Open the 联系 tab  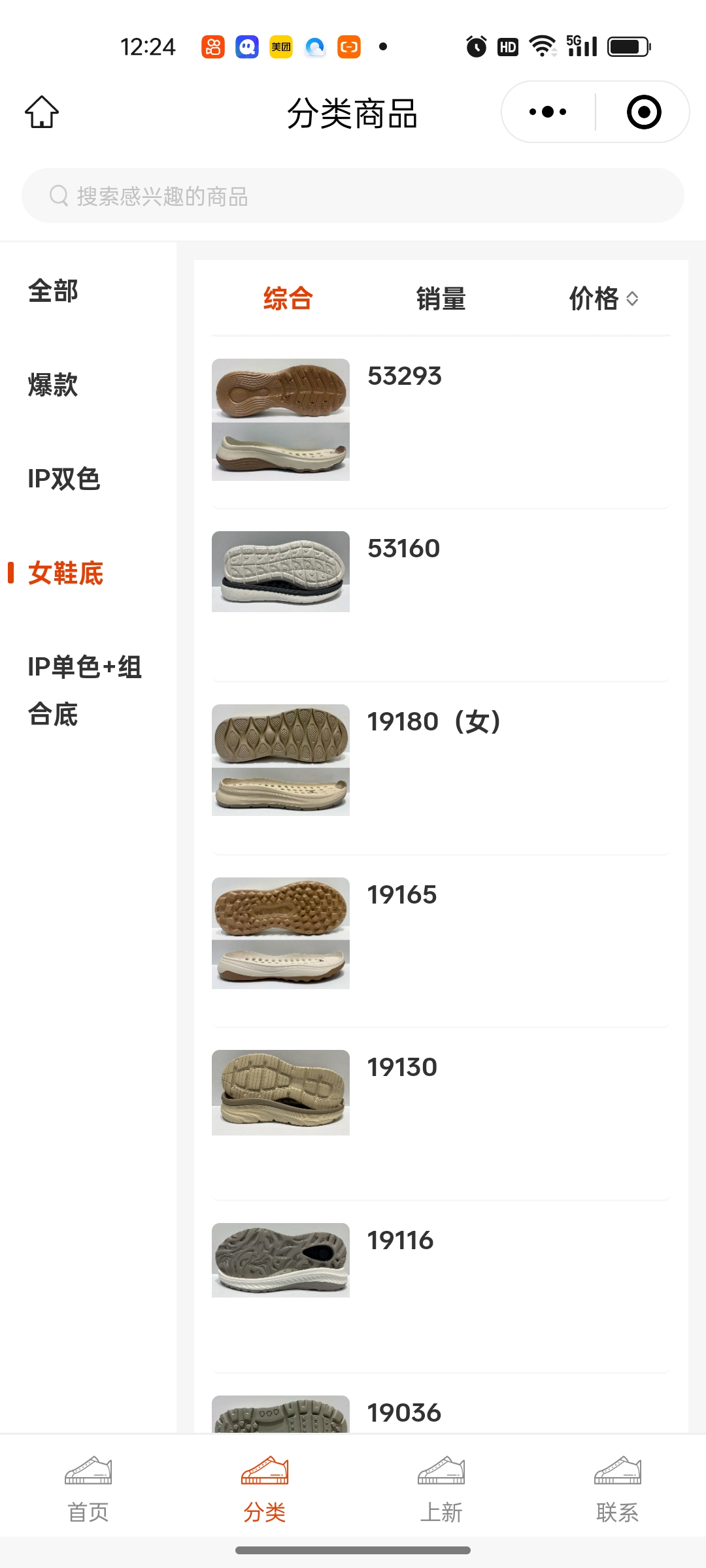pyautogui.click(x=617, y=1490)
